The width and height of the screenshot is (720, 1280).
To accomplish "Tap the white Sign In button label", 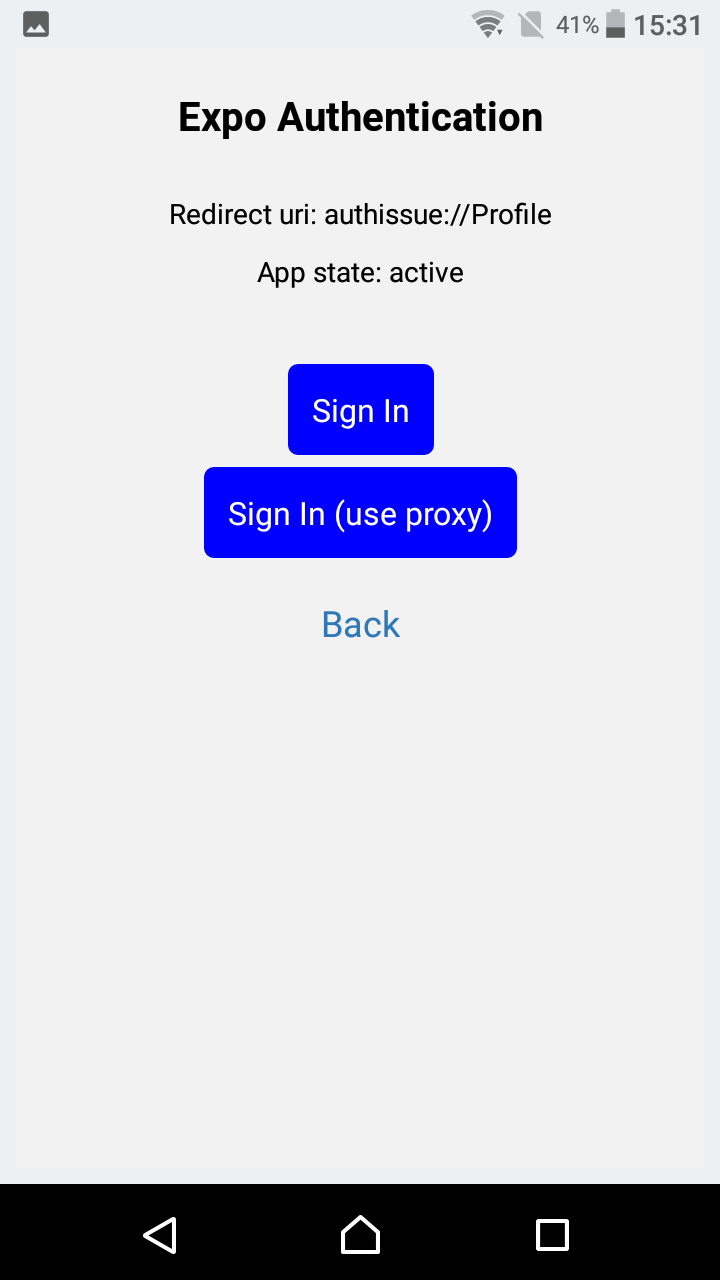I will (x=360, y=409).
